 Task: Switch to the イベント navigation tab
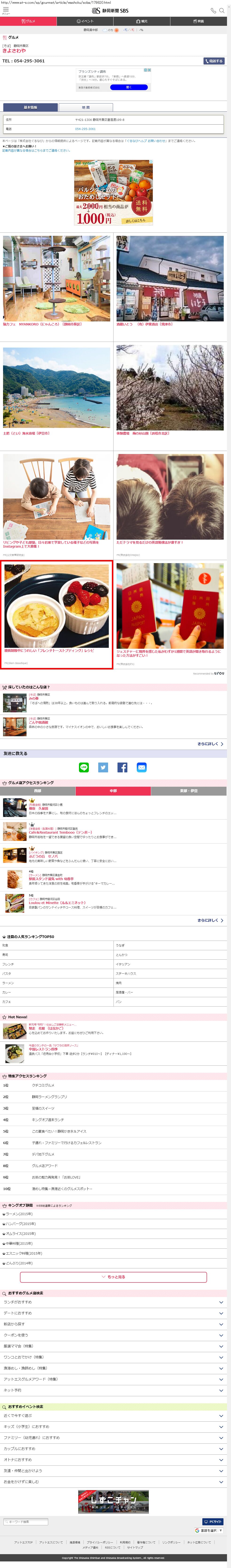[x=86, y=21]
